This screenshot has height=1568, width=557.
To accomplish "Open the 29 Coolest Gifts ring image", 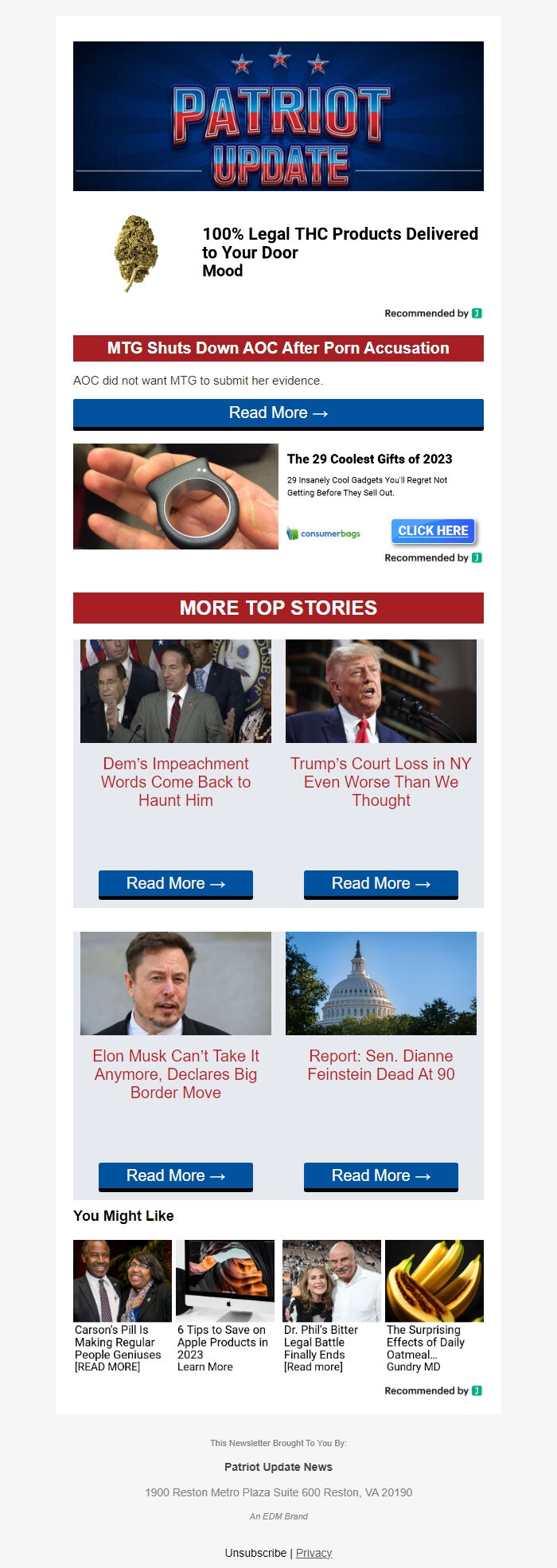I will tap(176, 496).
